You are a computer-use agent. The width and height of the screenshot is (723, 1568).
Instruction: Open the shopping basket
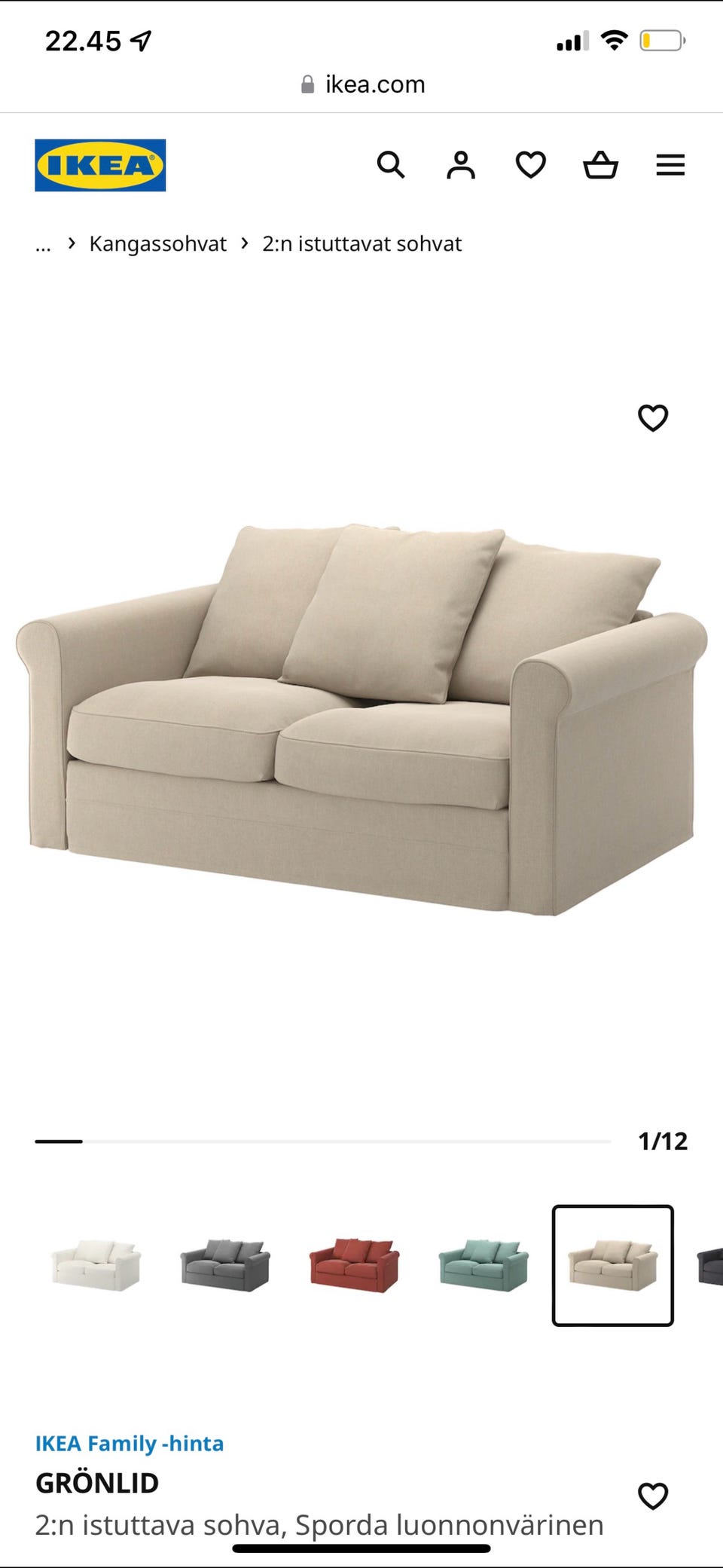(600, 164)
